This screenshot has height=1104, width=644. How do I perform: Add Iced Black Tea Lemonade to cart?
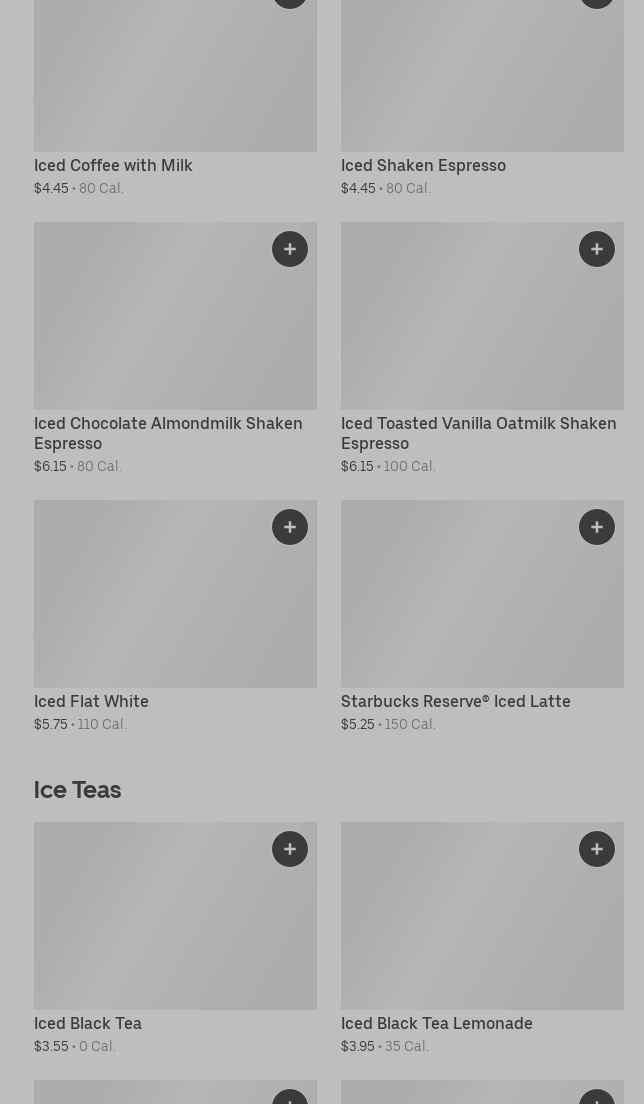coord(597,849)
